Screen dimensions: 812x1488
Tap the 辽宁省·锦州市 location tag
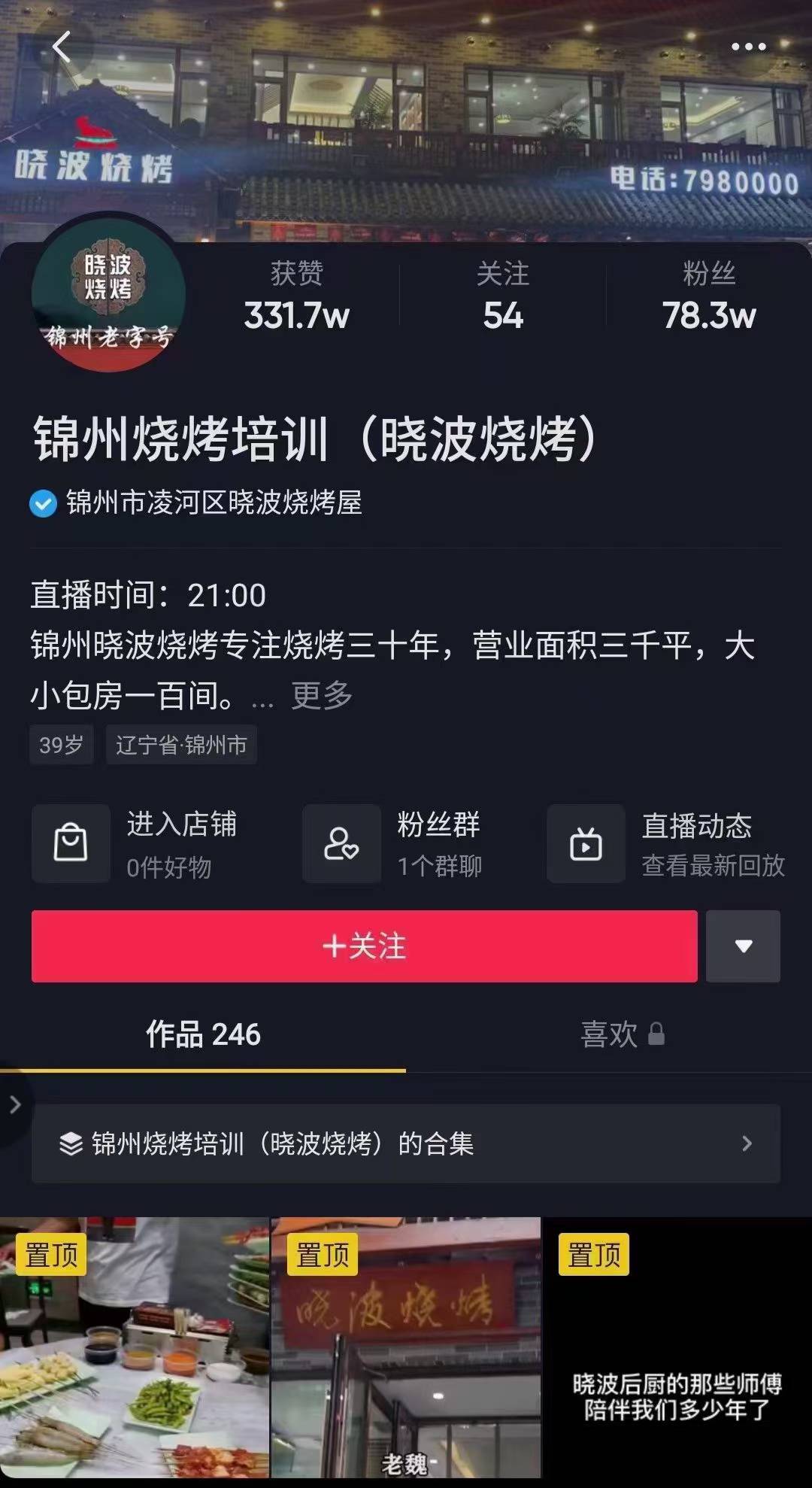point(180,745)
